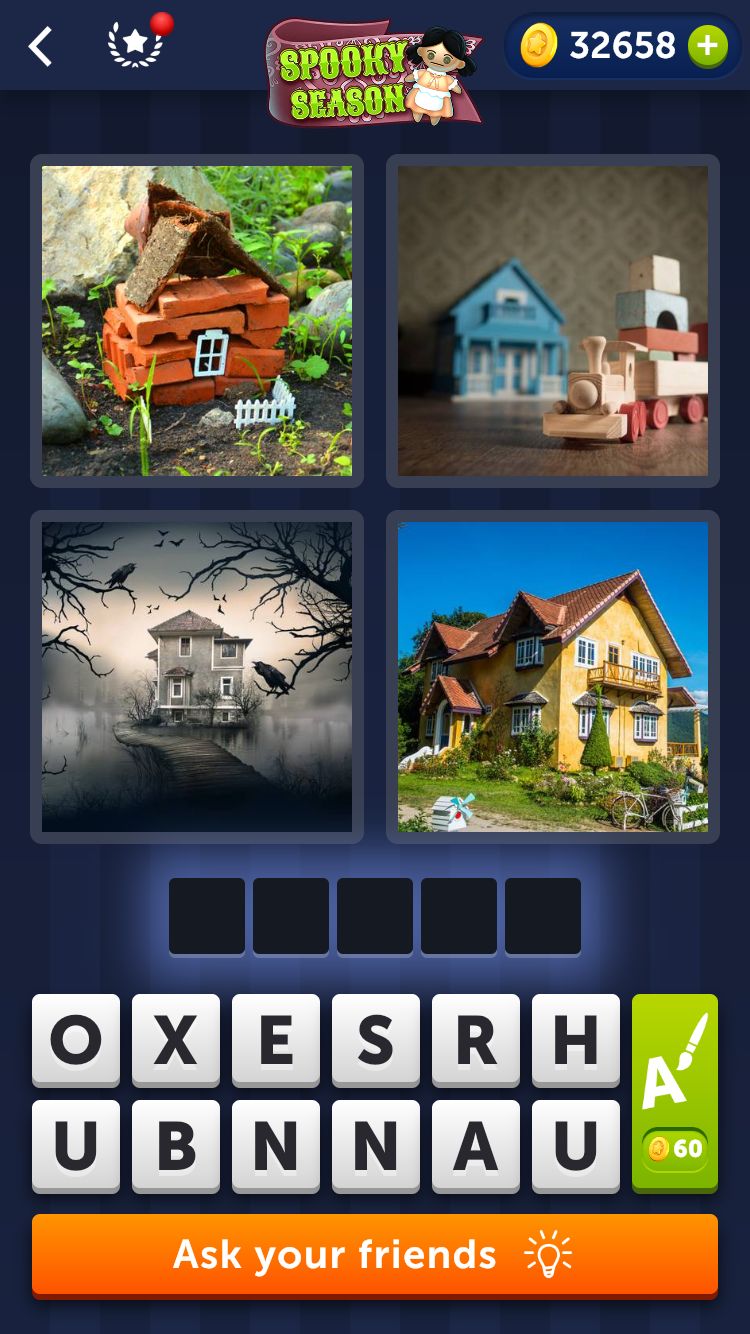Choose the letter tile S
The image size is (750, 1334).
(376, 1040)
